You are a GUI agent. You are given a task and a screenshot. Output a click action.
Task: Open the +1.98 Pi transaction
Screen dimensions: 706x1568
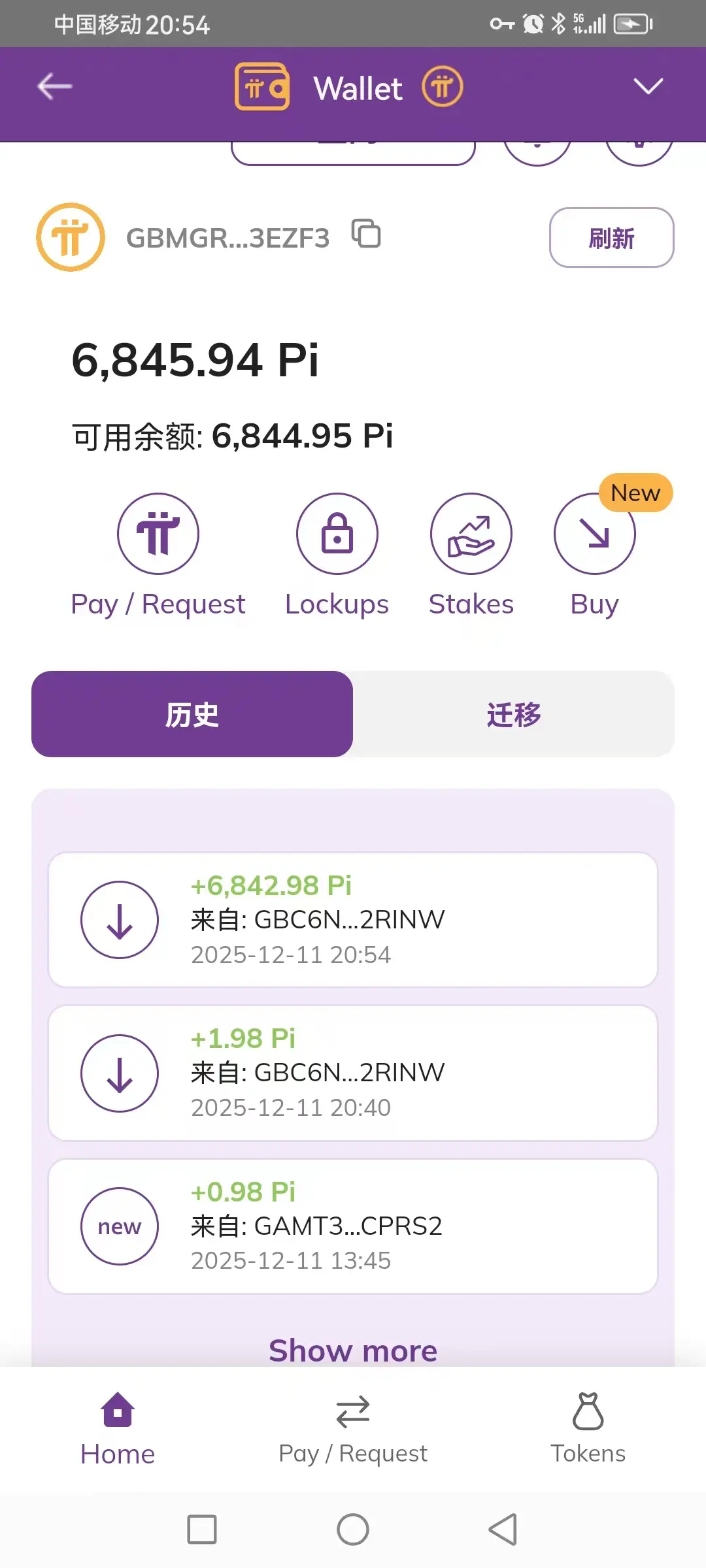pyautogui.click(x=353, y=1073)
